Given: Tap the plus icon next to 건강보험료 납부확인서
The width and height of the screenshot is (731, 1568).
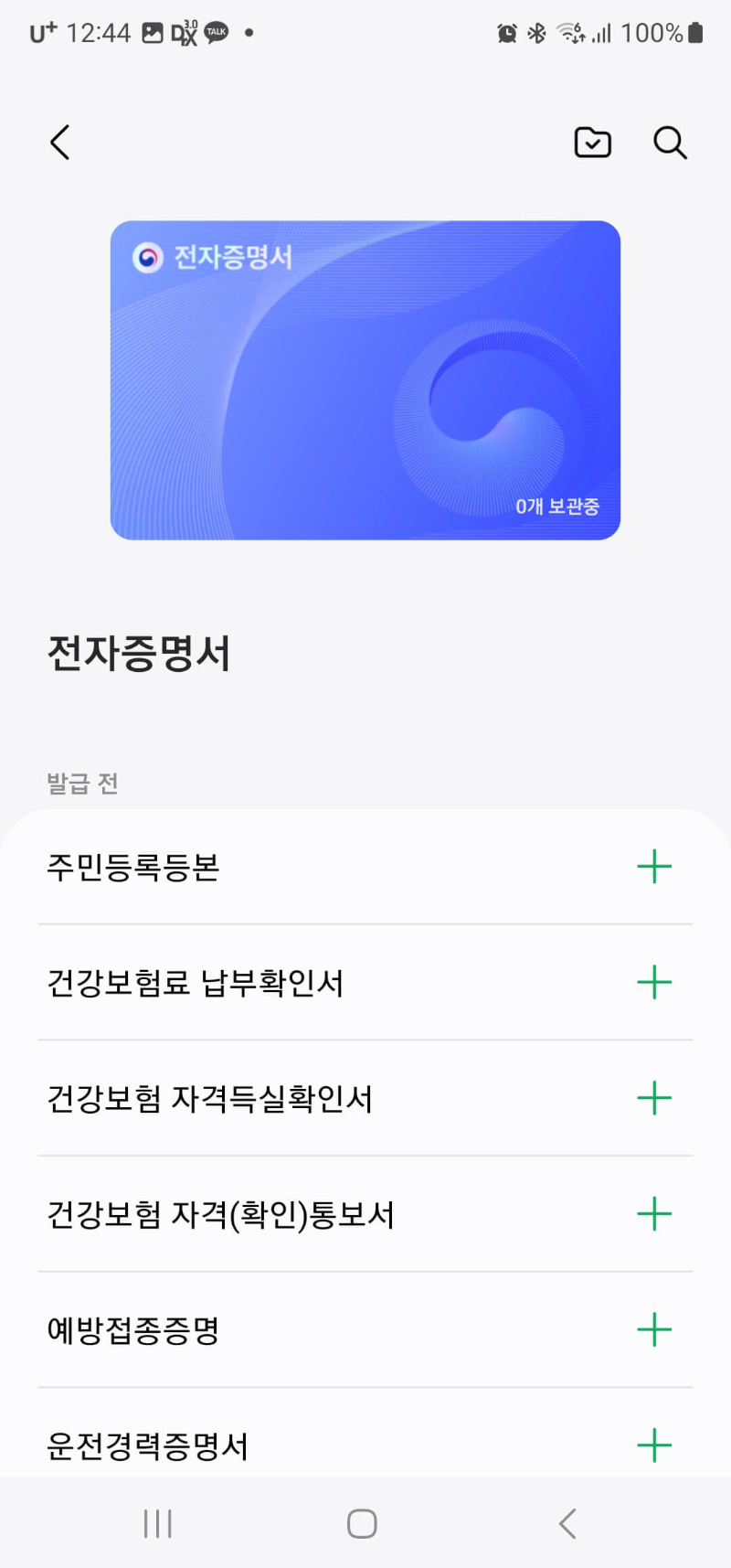Looking at the screenshot, I should [654, 982].
